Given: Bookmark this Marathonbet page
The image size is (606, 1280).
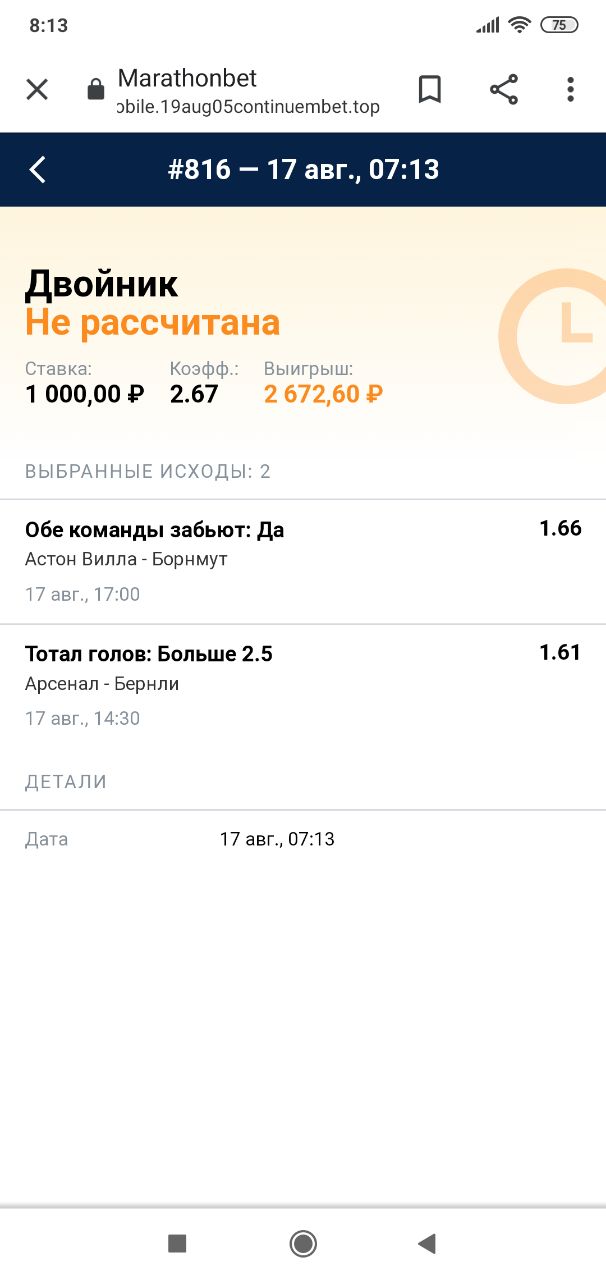Looking at the screenshot, I should (x=430, y=90).
